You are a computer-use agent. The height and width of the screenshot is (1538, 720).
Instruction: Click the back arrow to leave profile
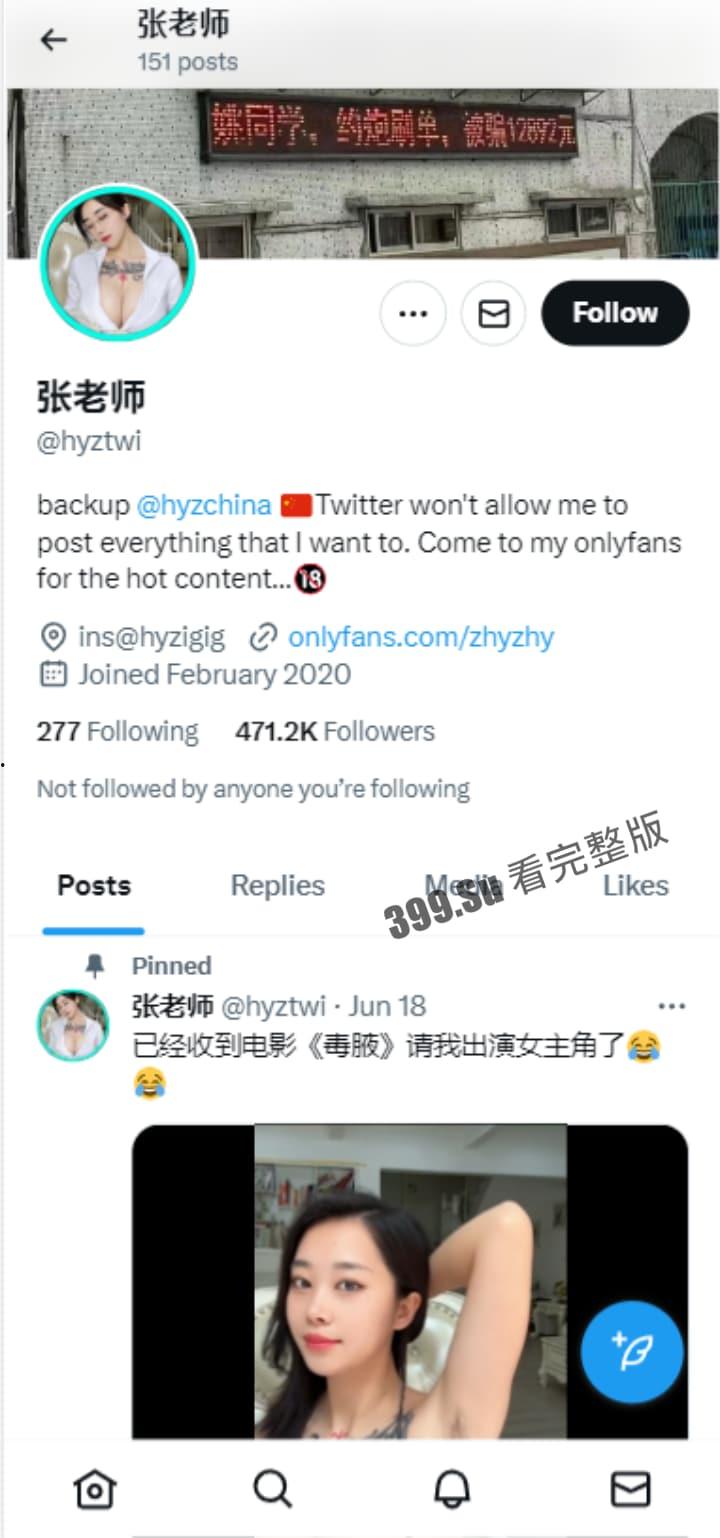[53, 39]
